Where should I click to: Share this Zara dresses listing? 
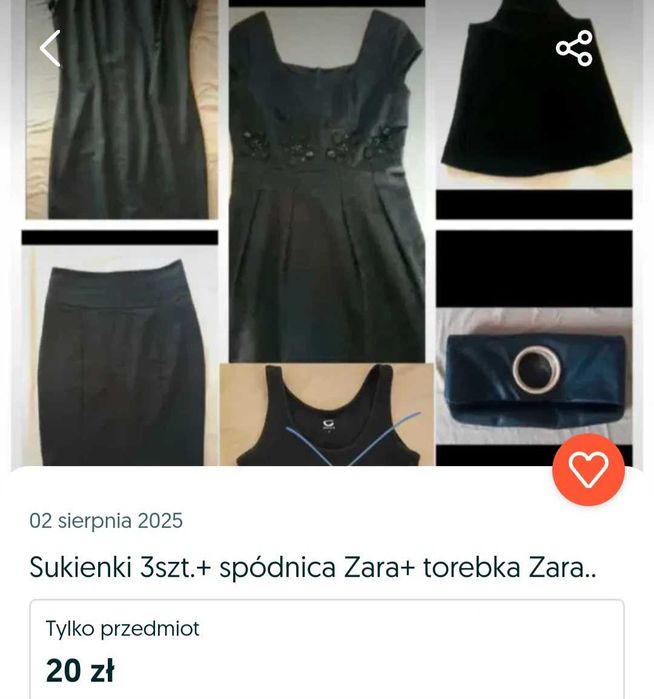574,48
